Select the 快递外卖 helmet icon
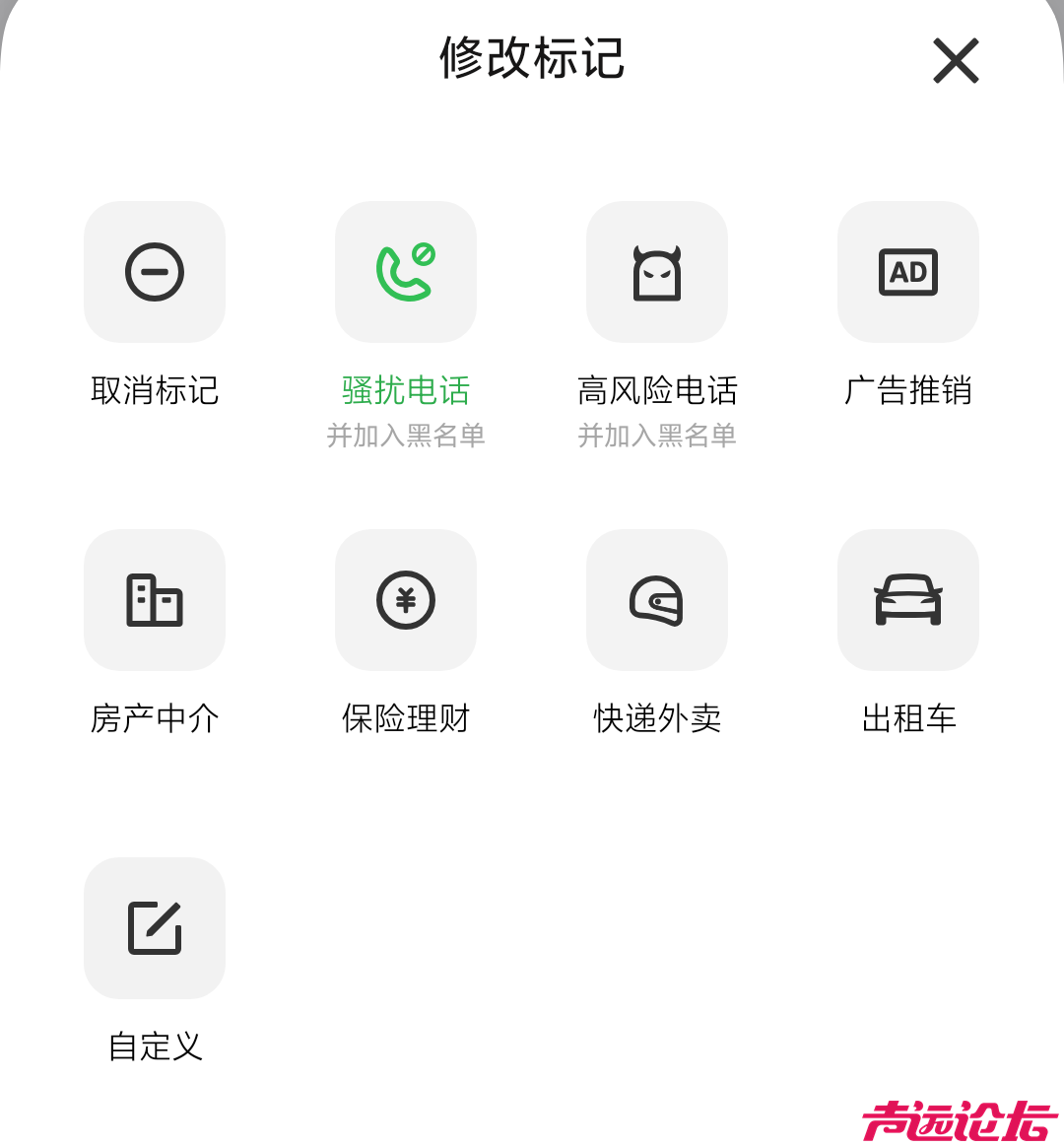The height and width of the screenshot is (1146, 1064). point(656,600)
